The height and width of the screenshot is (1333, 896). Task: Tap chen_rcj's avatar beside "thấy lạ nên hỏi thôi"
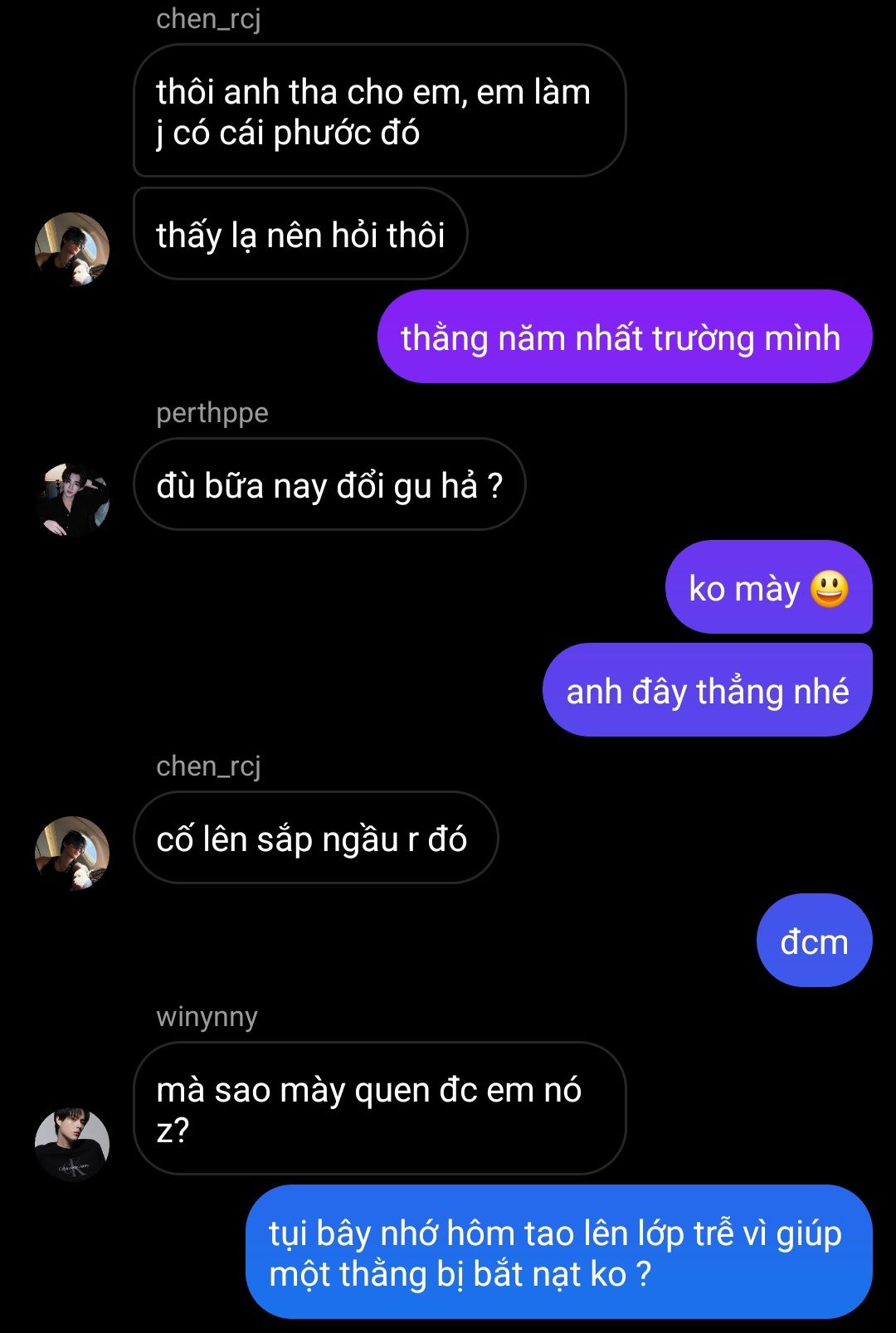[72, 250]
